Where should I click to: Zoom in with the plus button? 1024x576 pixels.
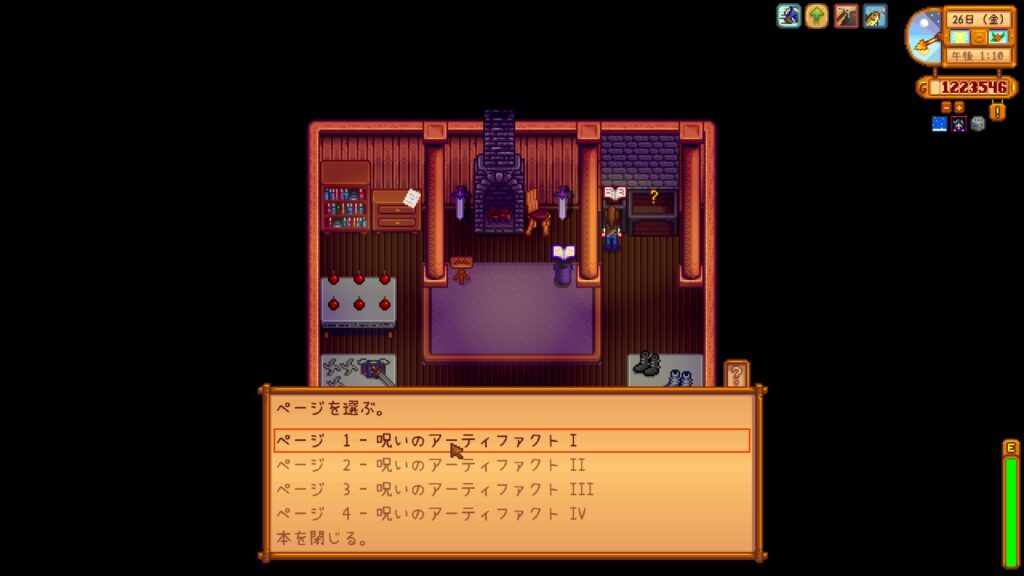pyautogui.click(x=959, y=107)
